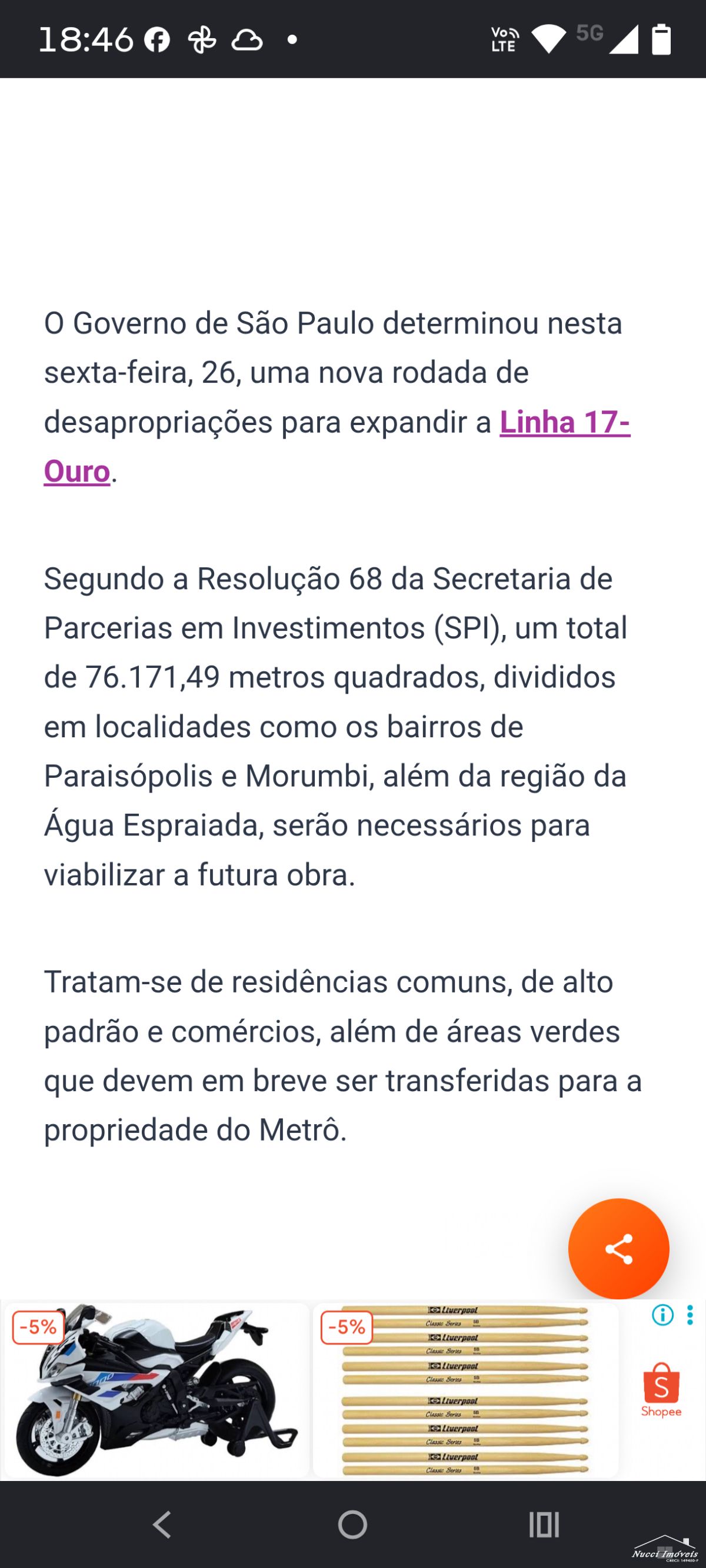Viewport: 706px width, 1568px height.
Task: Open the Shopee logo ad
Action: pos(661,1391)
